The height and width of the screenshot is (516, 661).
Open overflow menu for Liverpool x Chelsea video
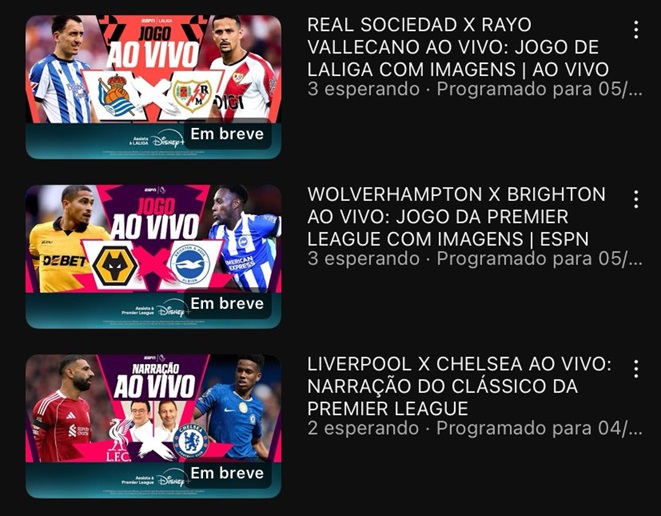click(635, 369)
